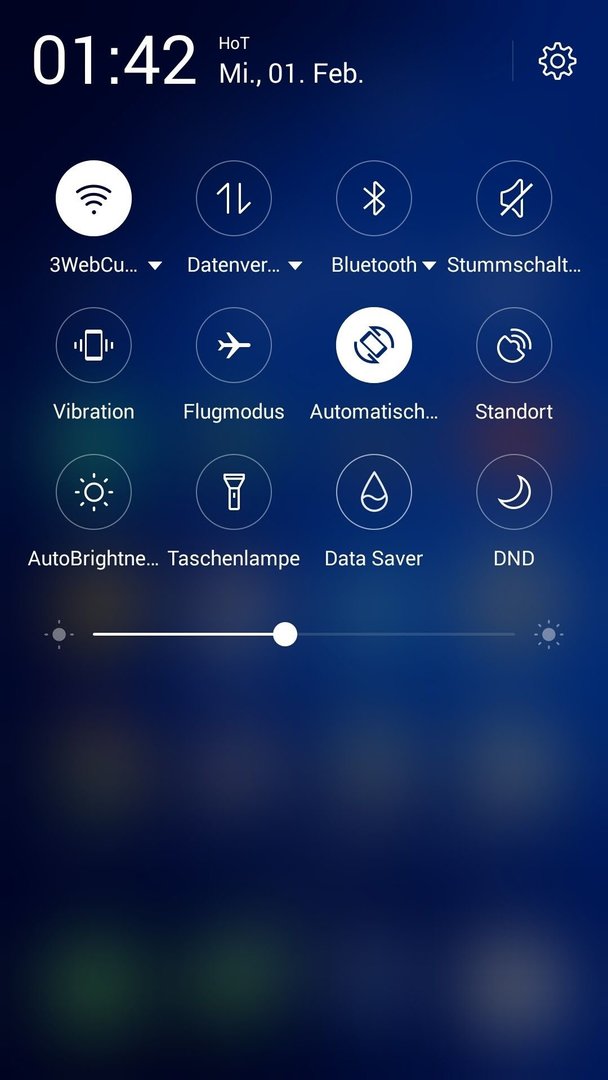
Task: Expand the Bluetooth devices dropdown
Action: tap(429, 266)
